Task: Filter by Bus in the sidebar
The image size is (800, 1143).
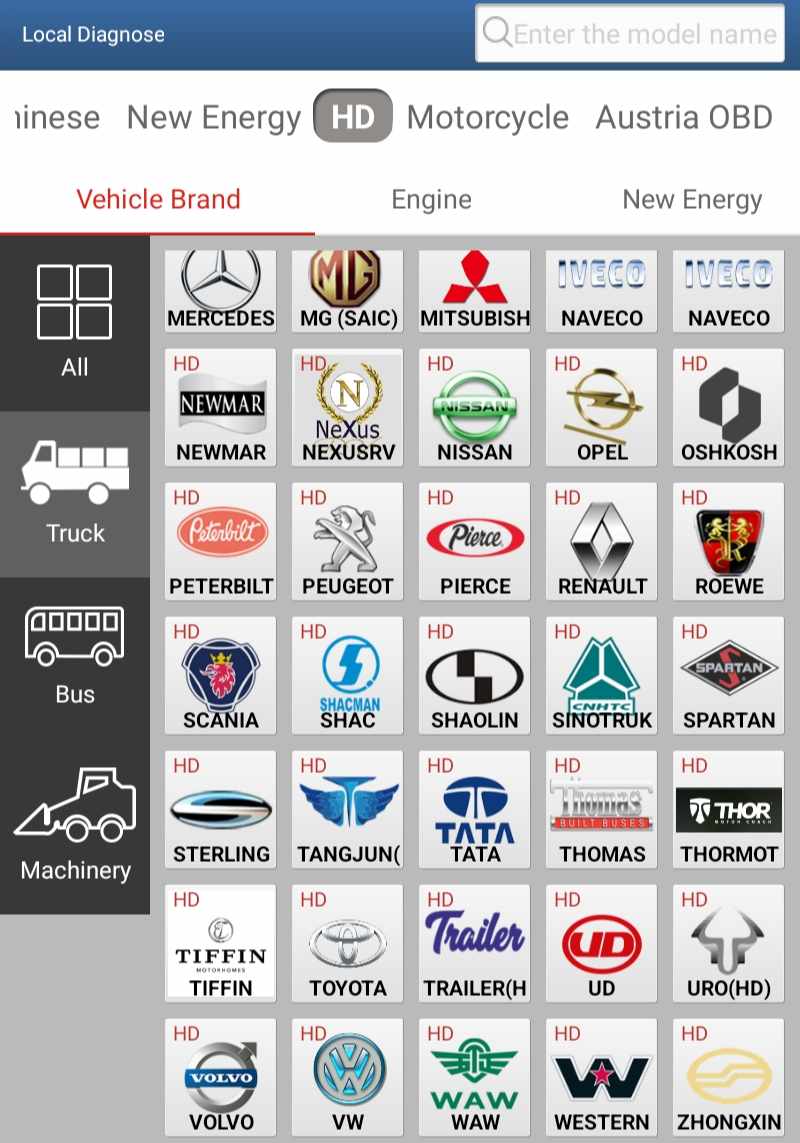Action: [x=75, y=655]
